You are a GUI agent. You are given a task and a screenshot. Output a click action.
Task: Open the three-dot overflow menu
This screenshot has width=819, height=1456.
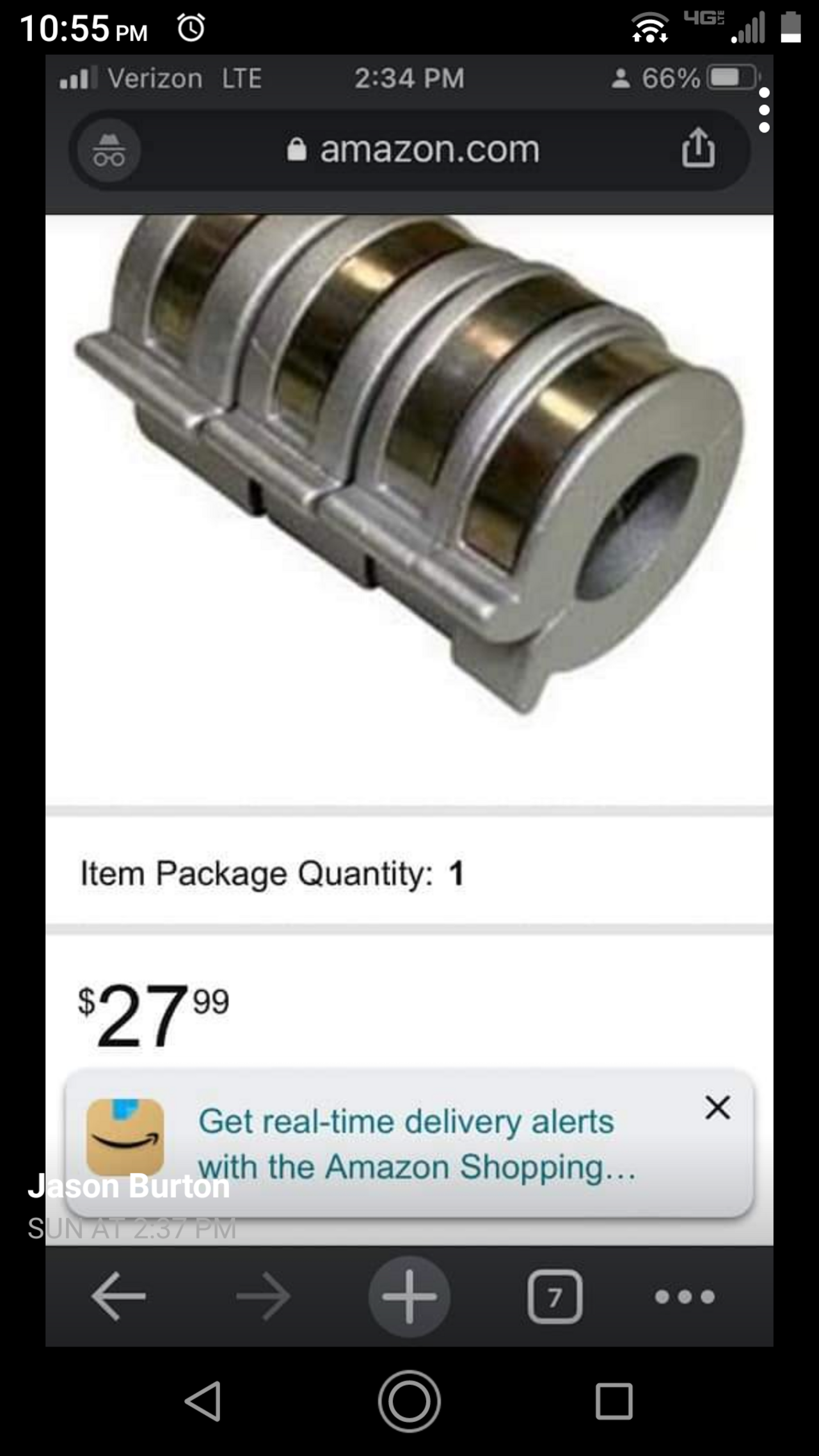tap(764, 110)
